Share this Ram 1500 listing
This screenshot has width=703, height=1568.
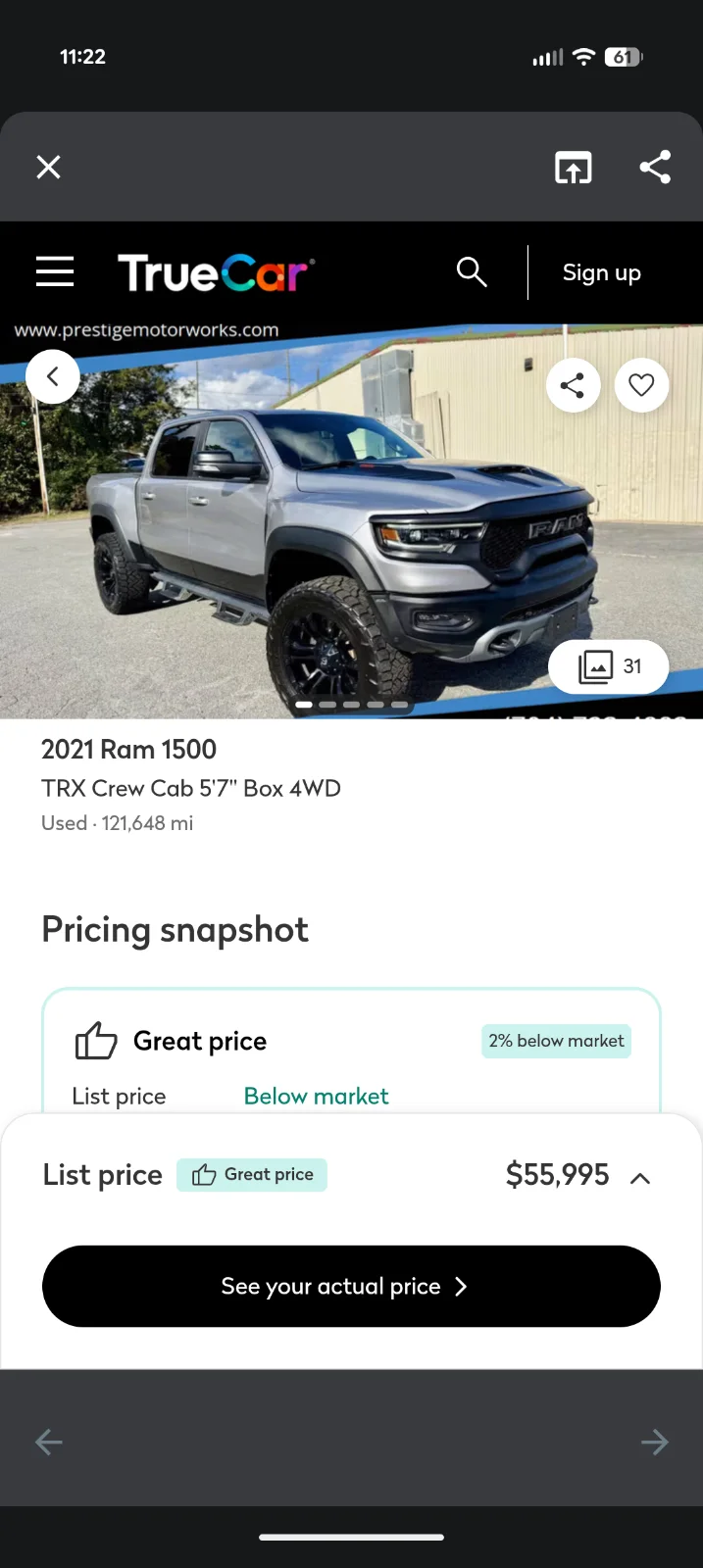pyautogui.click(x=573, y=385)
